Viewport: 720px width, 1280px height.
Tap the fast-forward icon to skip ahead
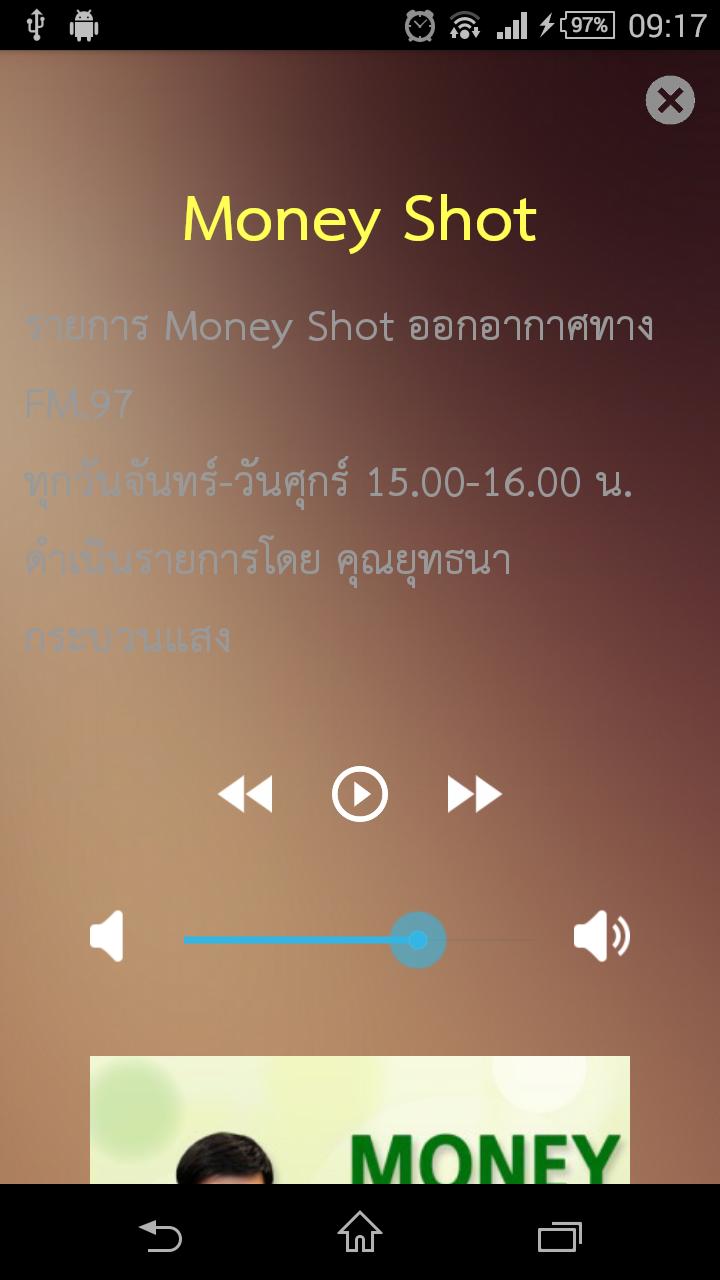point(474,793)
